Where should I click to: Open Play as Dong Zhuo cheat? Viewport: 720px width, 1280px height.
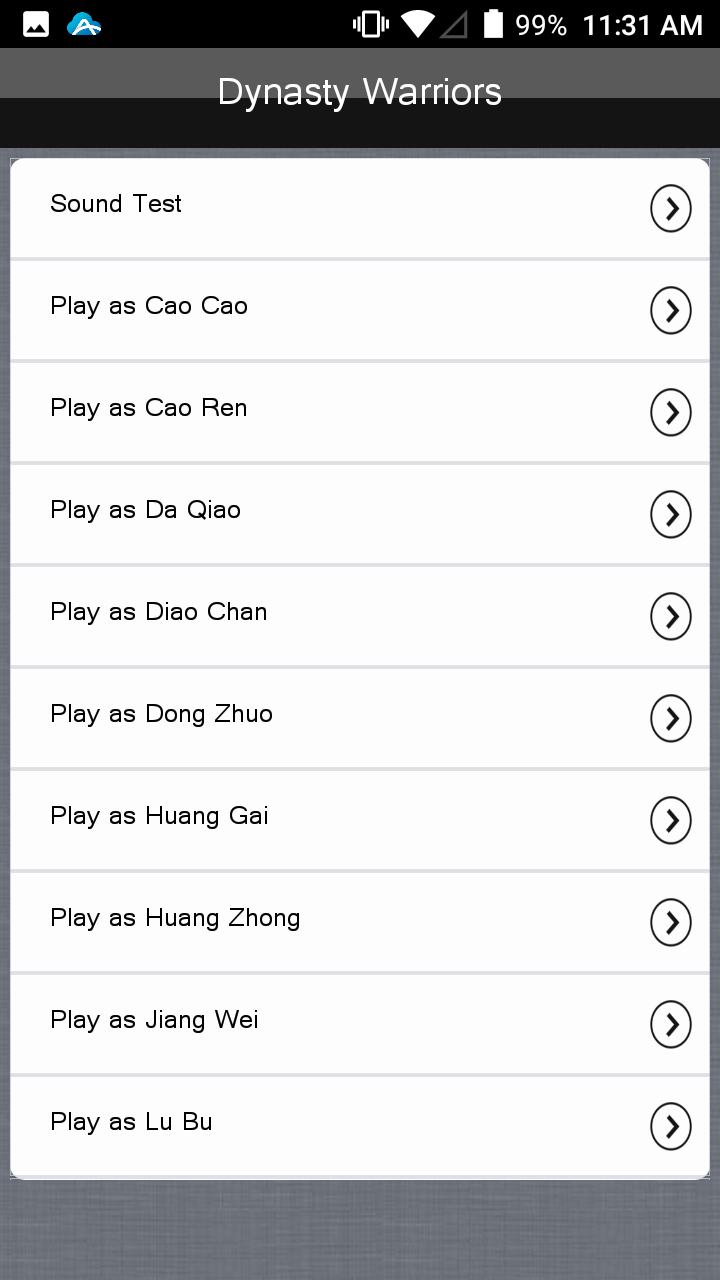(x=360, y=718)
